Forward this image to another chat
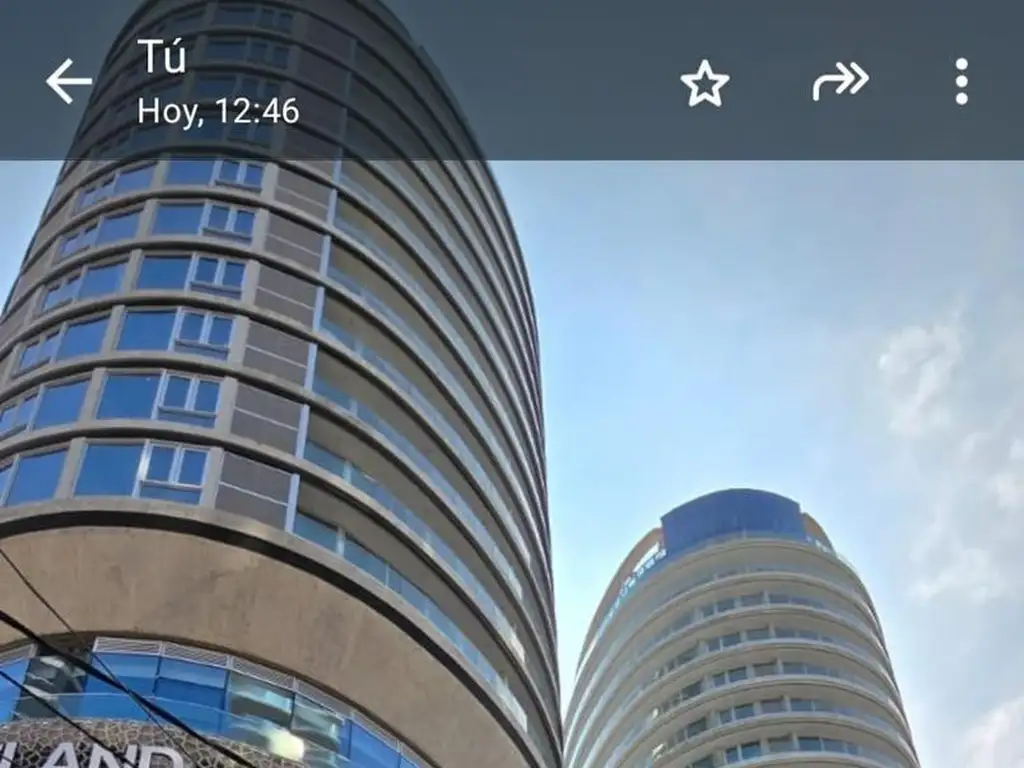The width and height of the screenshot is (1024, 768). click(839, 81)
